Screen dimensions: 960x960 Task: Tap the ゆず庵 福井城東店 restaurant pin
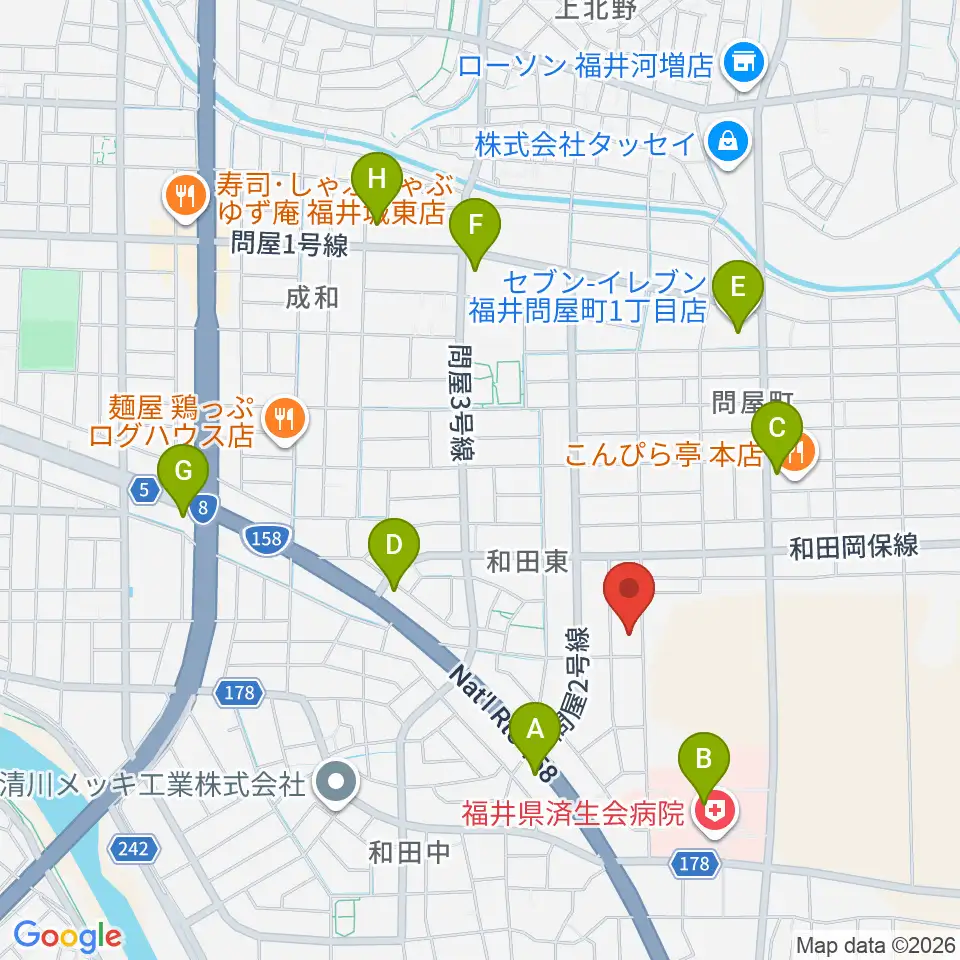(x=186, y=198)
